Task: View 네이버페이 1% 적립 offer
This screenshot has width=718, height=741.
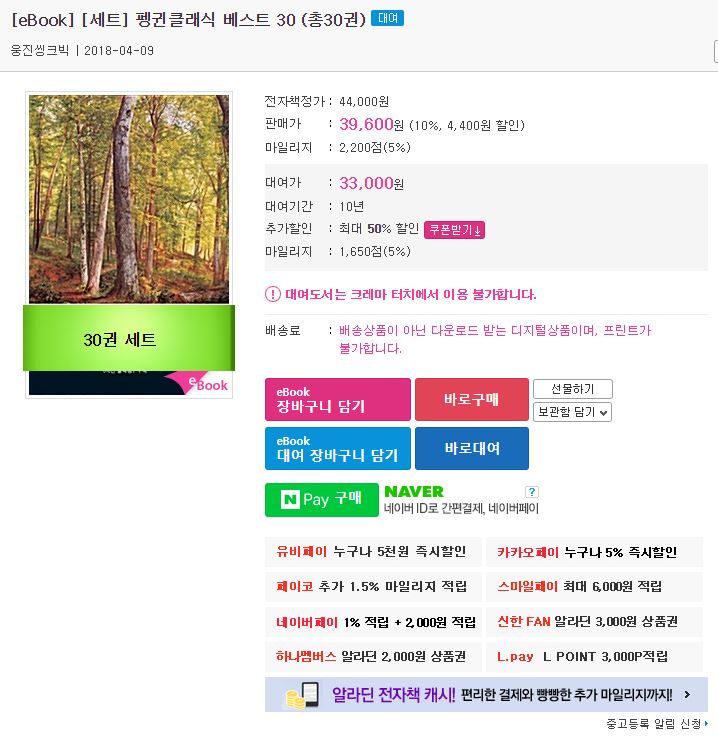Action: coord(374,622)
